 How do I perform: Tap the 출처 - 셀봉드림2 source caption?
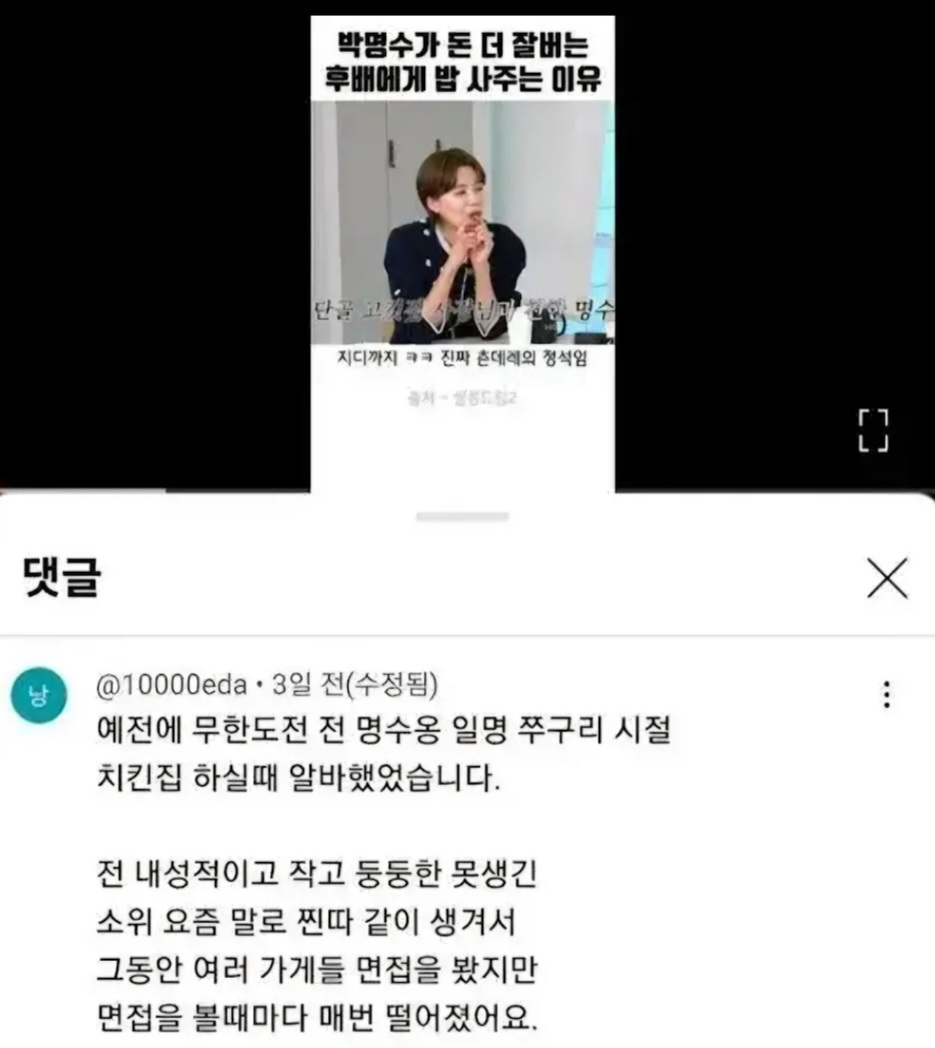pyautogui.click(x=464, y=397)
